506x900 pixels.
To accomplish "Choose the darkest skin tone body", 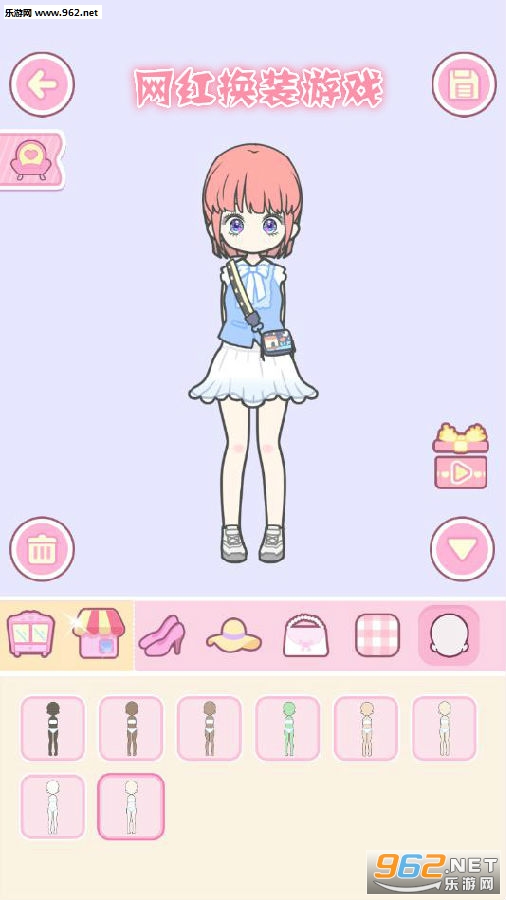I will (x=53, y=728).
